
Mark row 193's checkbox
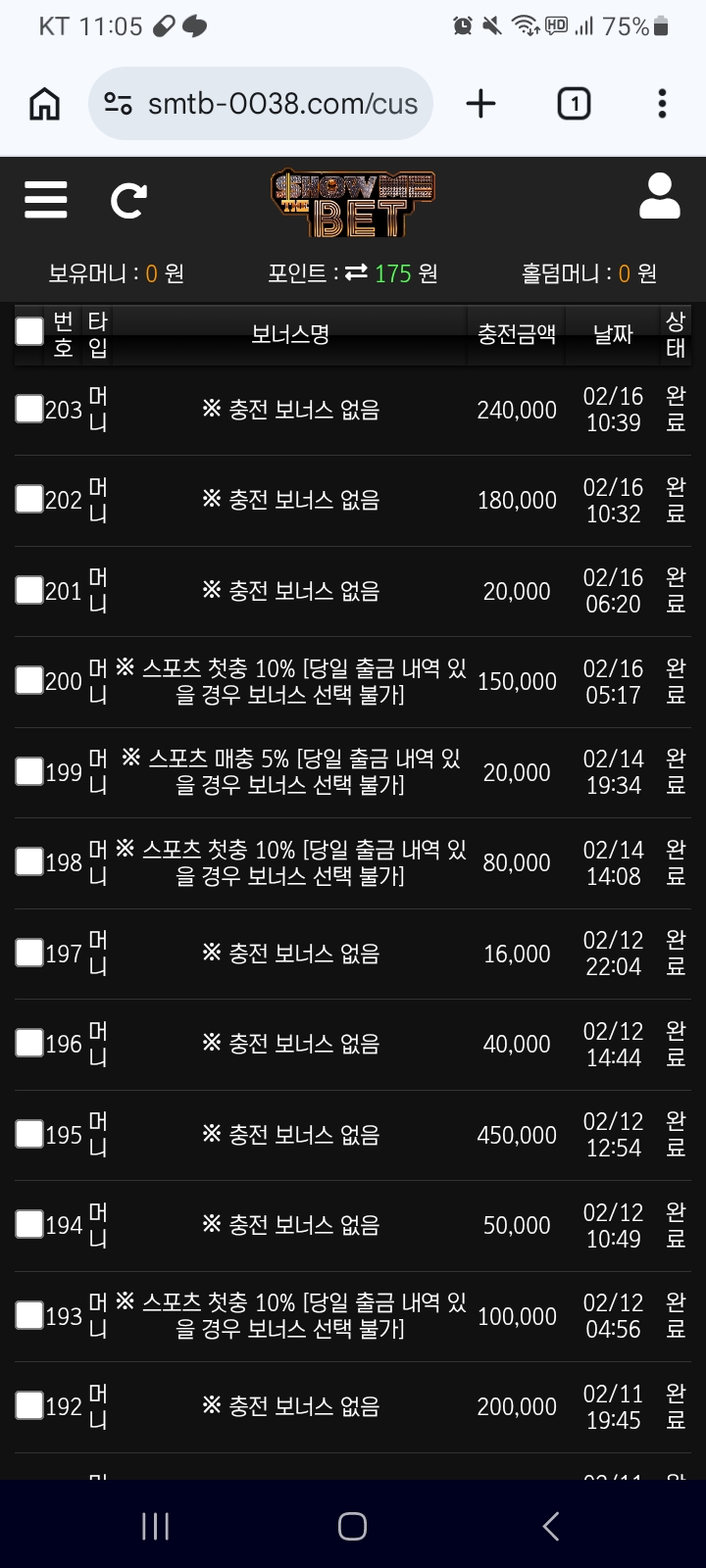coord(29,1315)
